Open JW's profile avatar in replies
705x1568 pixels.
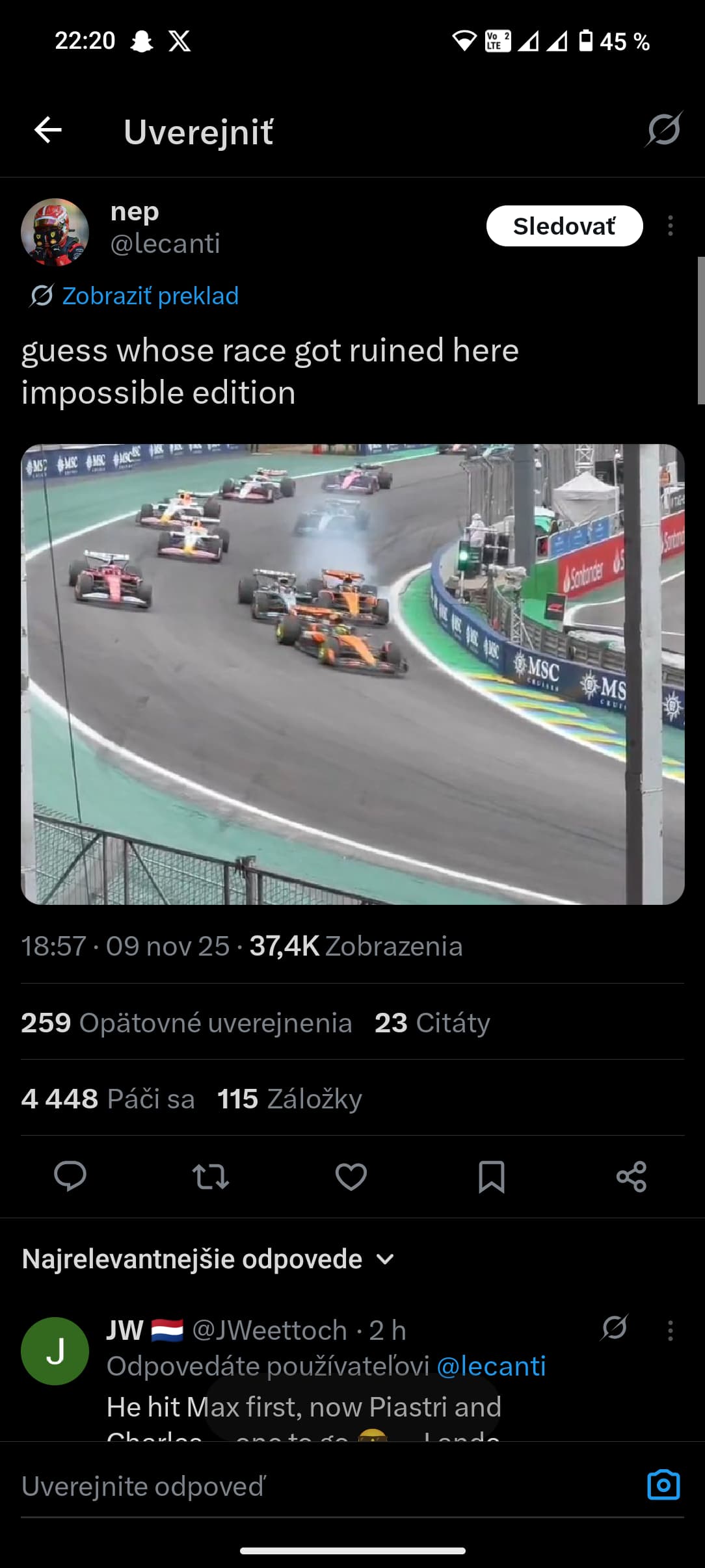55,1351
